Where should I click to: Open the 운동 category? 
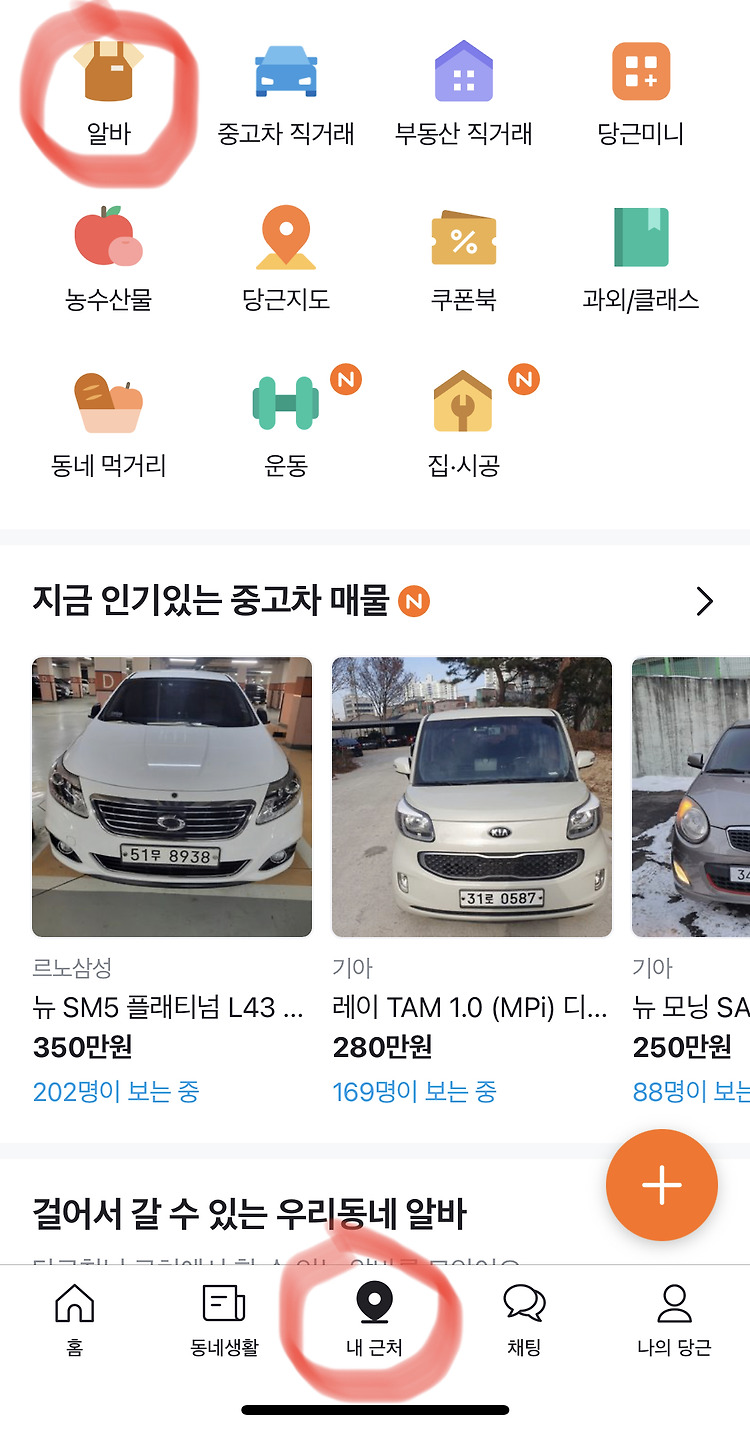(286, 425)
